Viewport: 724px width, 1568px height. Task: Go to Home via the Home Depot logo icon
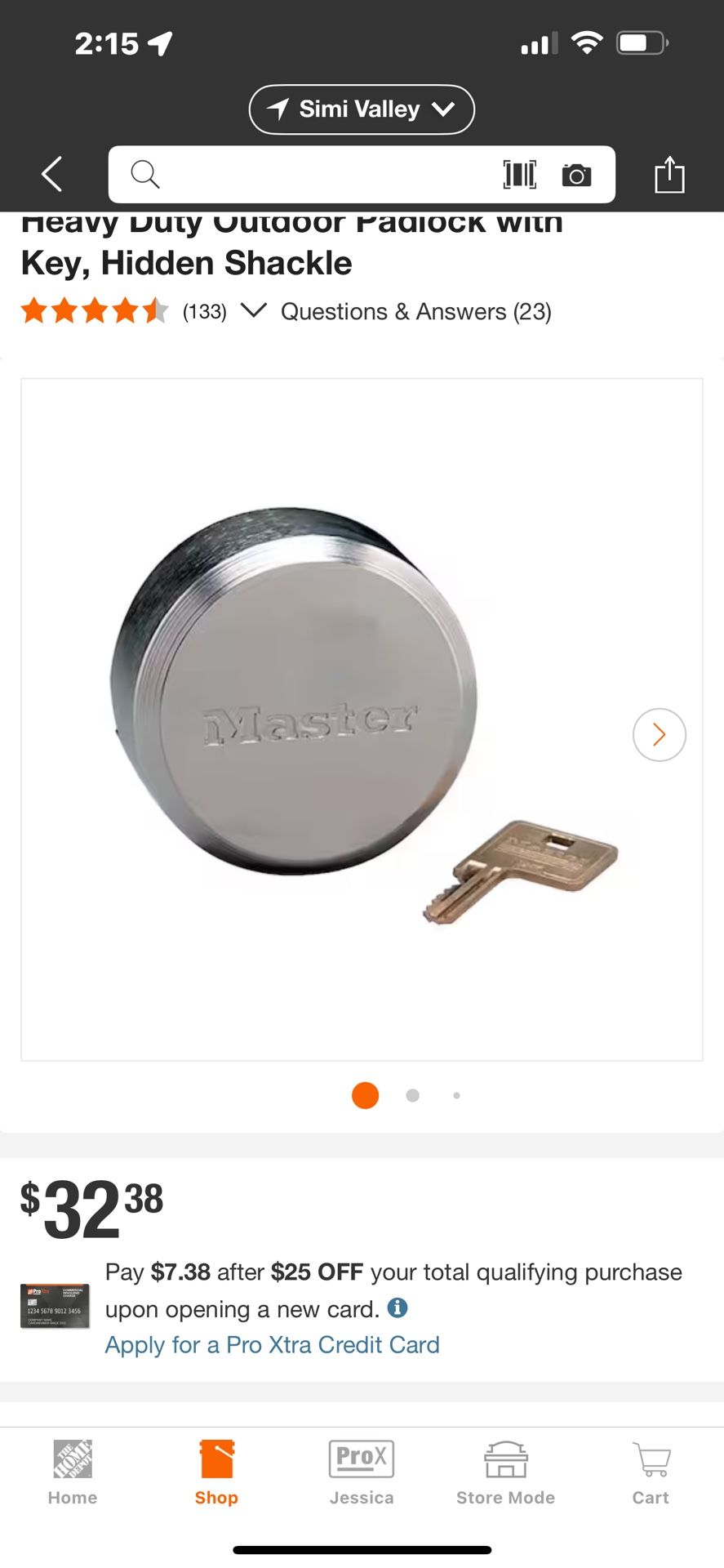(72, 1470)
